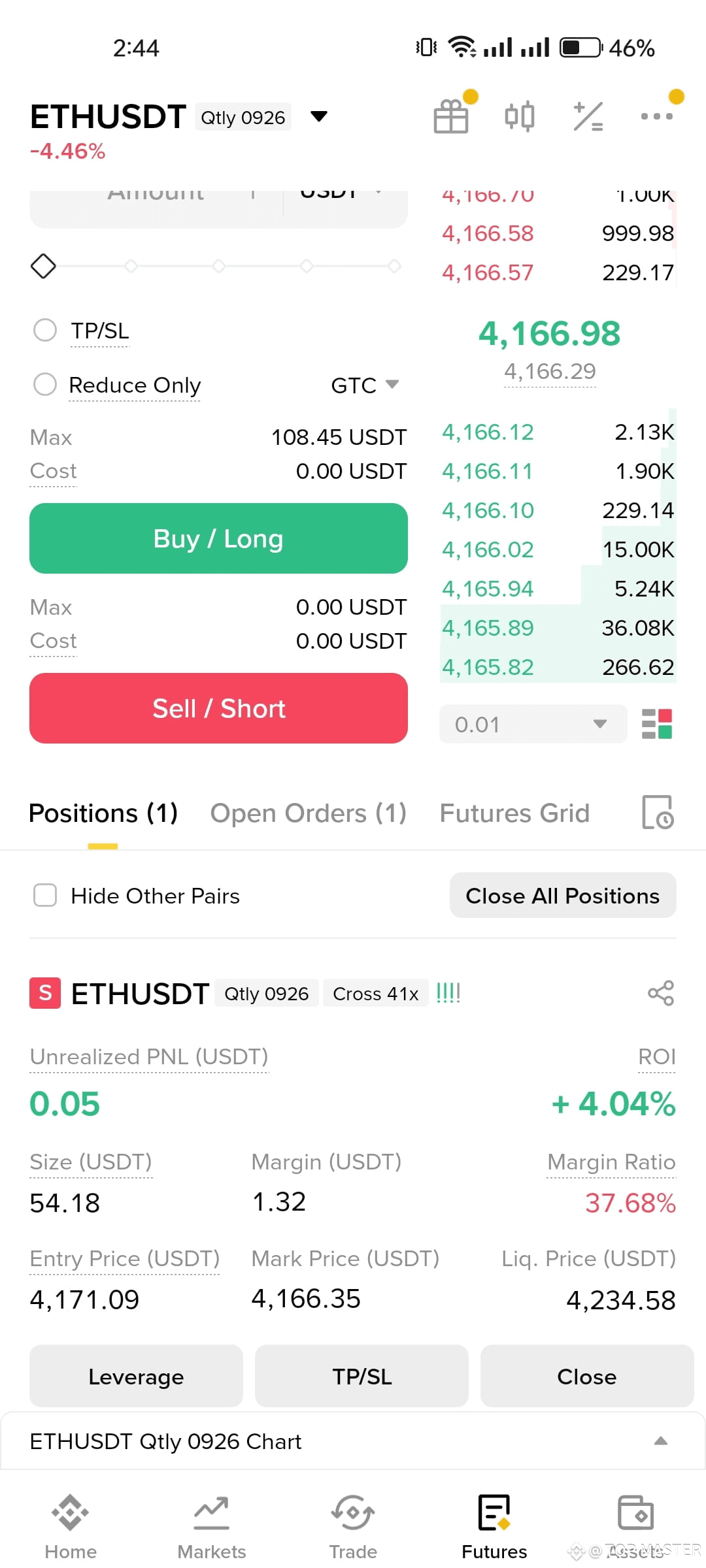Screen dimensions: 706x1568
Task: Switch to the Futures Grid tab
Action: [x=514, y=813]
